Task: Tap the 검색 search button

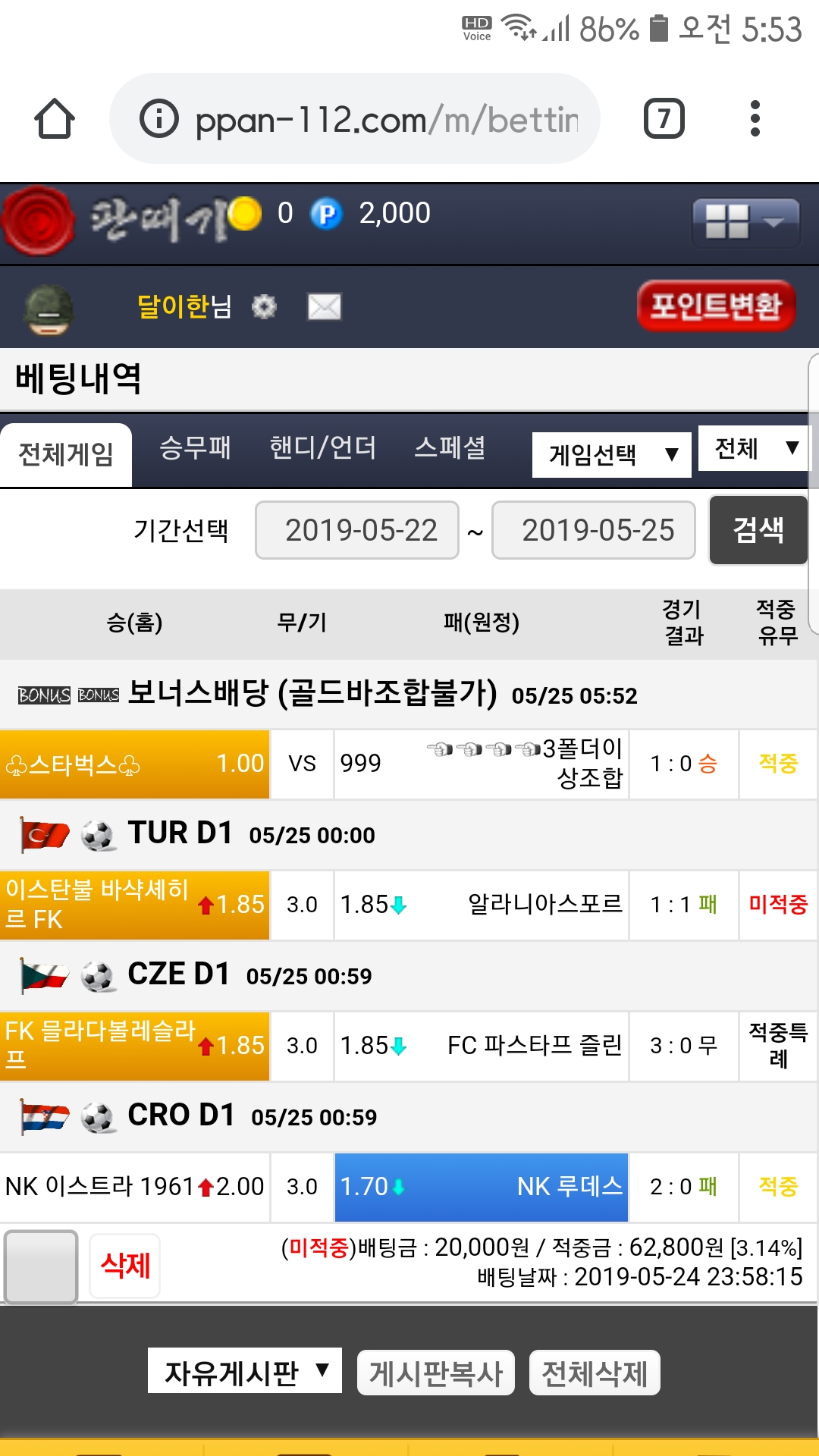Action: pos(758,530)
